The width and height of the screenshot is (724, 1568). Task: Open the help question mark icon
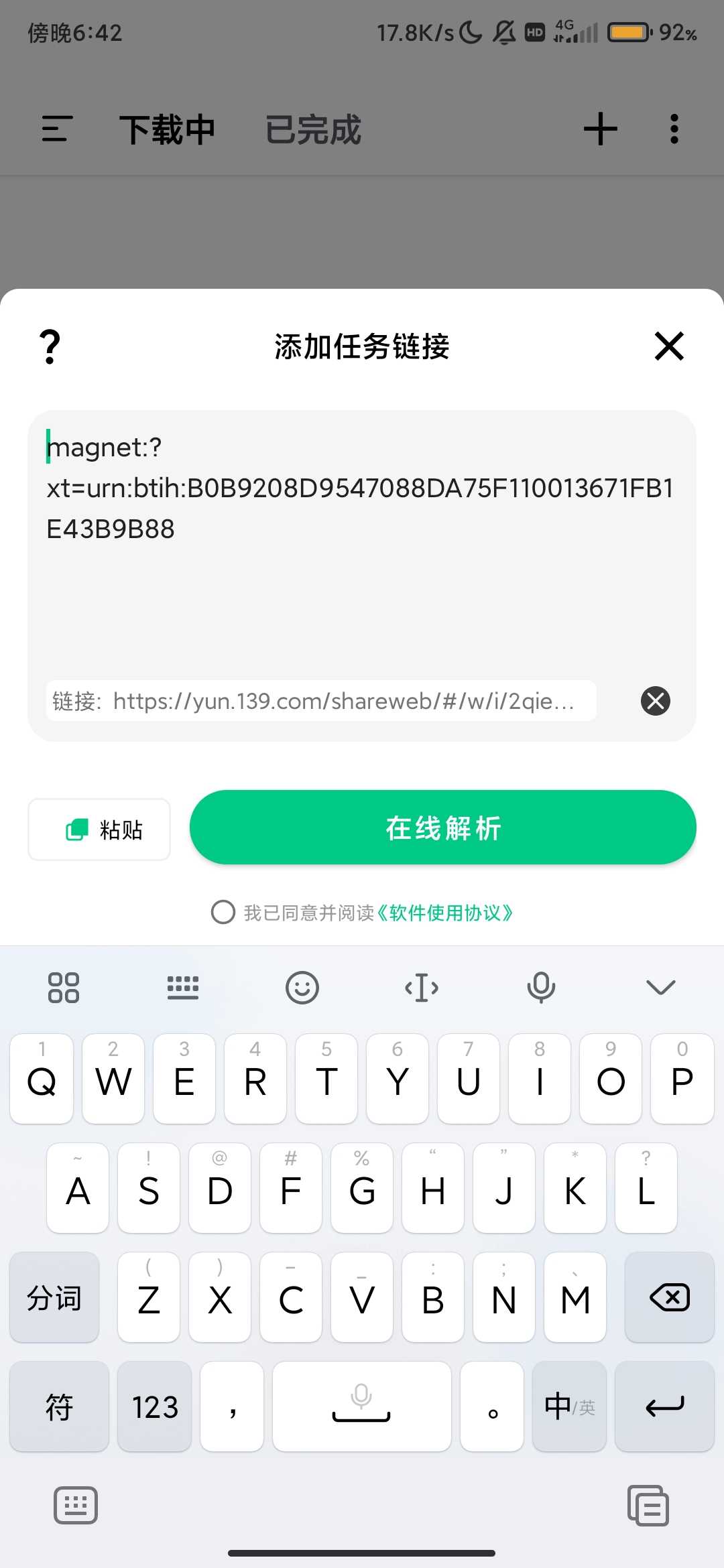pos(50,346)
